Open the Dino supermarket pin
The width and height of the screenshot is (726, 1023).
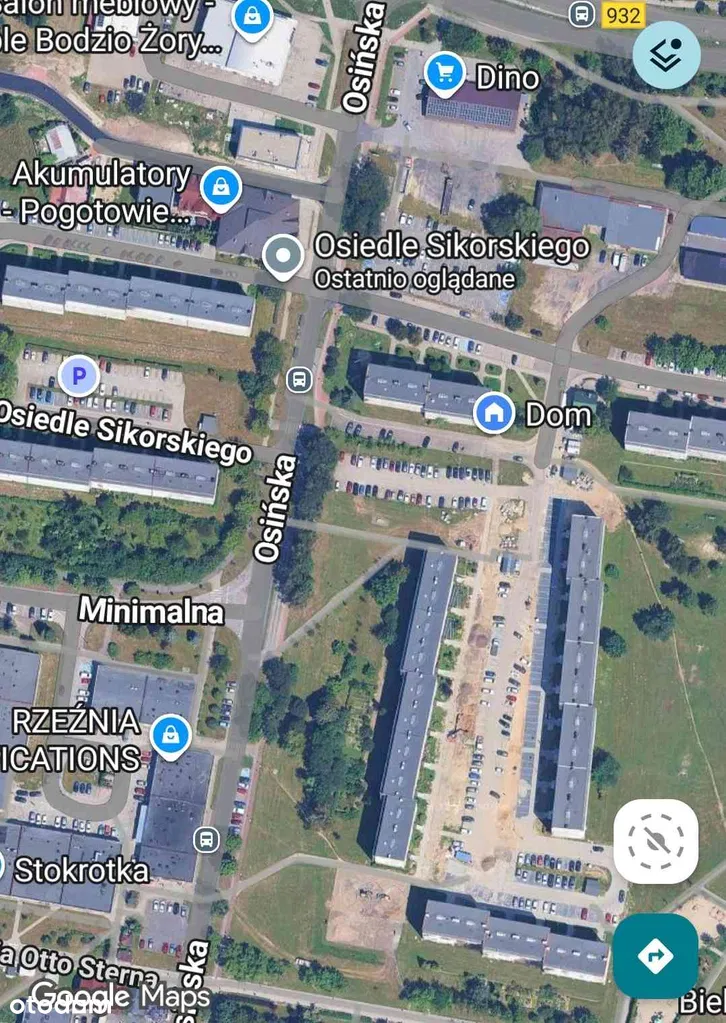tap(444, 74)
